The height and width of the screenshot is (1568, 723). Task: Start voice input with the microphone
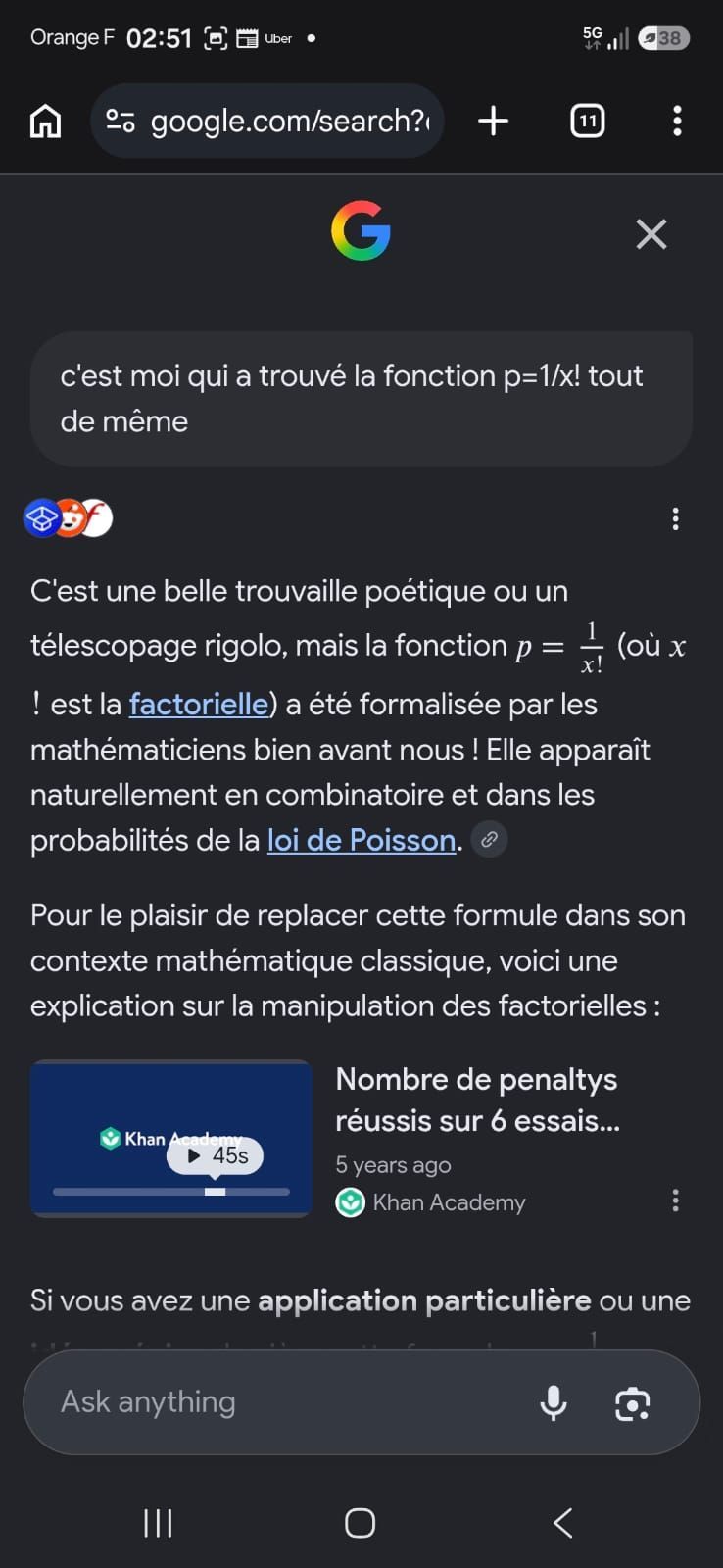(554, 1403)
